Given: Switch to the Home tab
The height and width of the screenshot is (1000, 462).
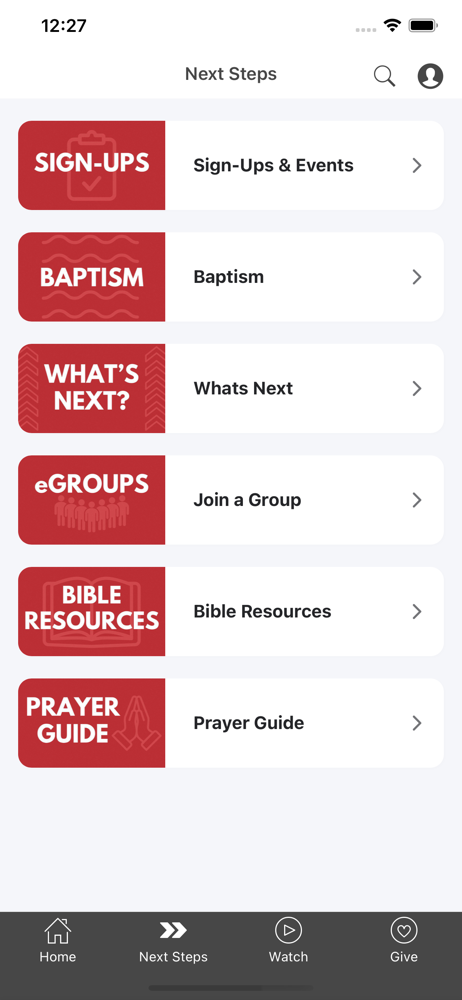Looking at the screenshot, I should coord(57,941).
